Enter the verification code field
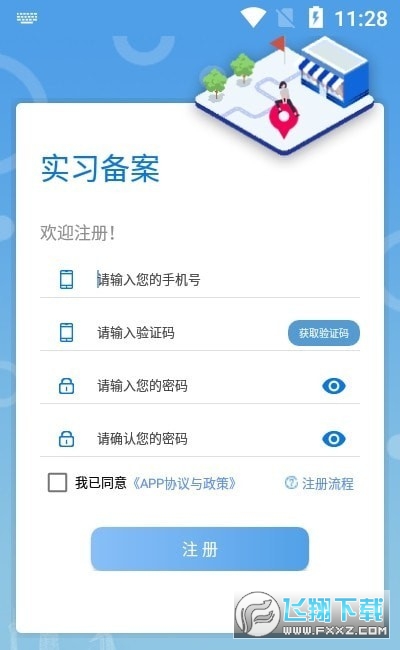Viewport: 400px width, 650px height. point(191,332)
